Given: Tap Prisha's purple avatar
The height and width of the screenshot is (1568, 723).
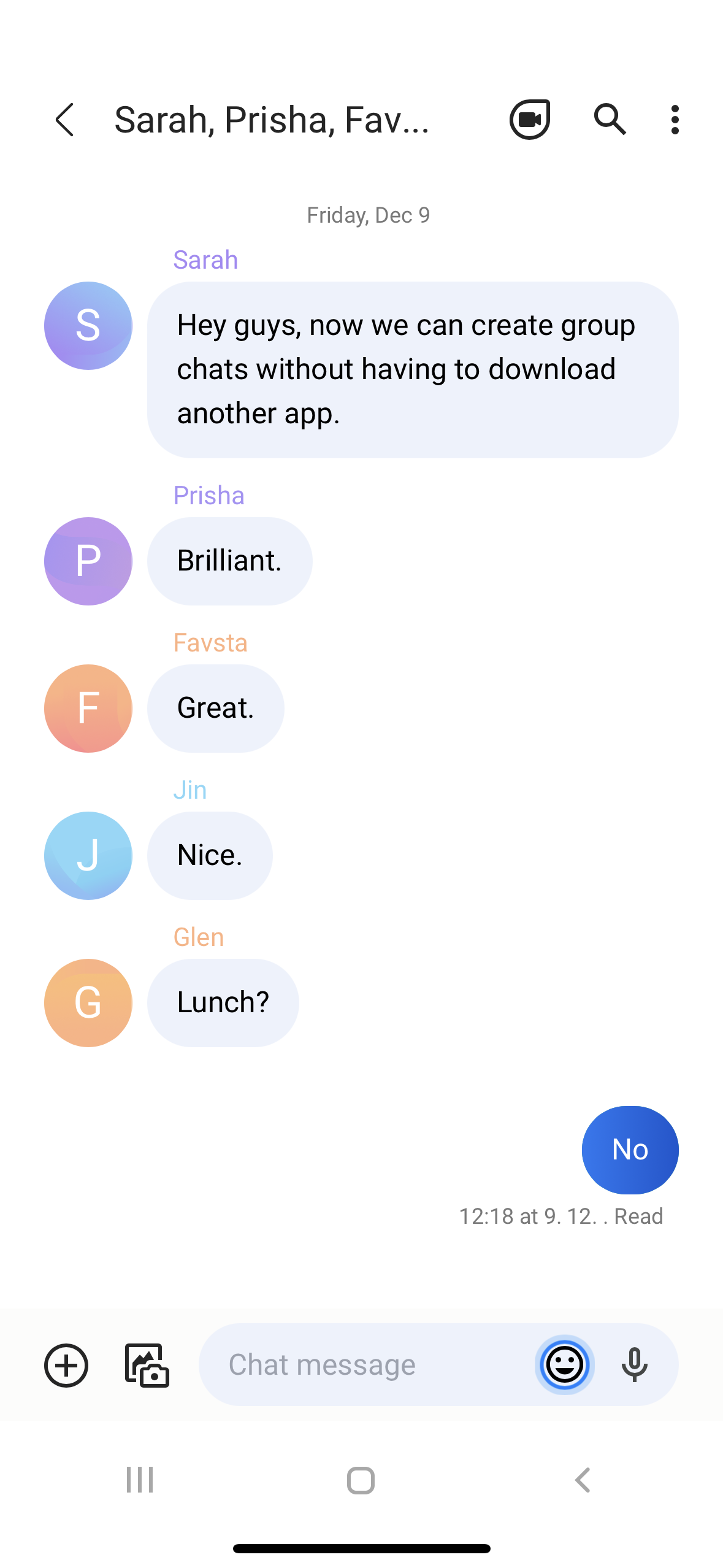Looking at the screenshot, I should coord(88,561).
